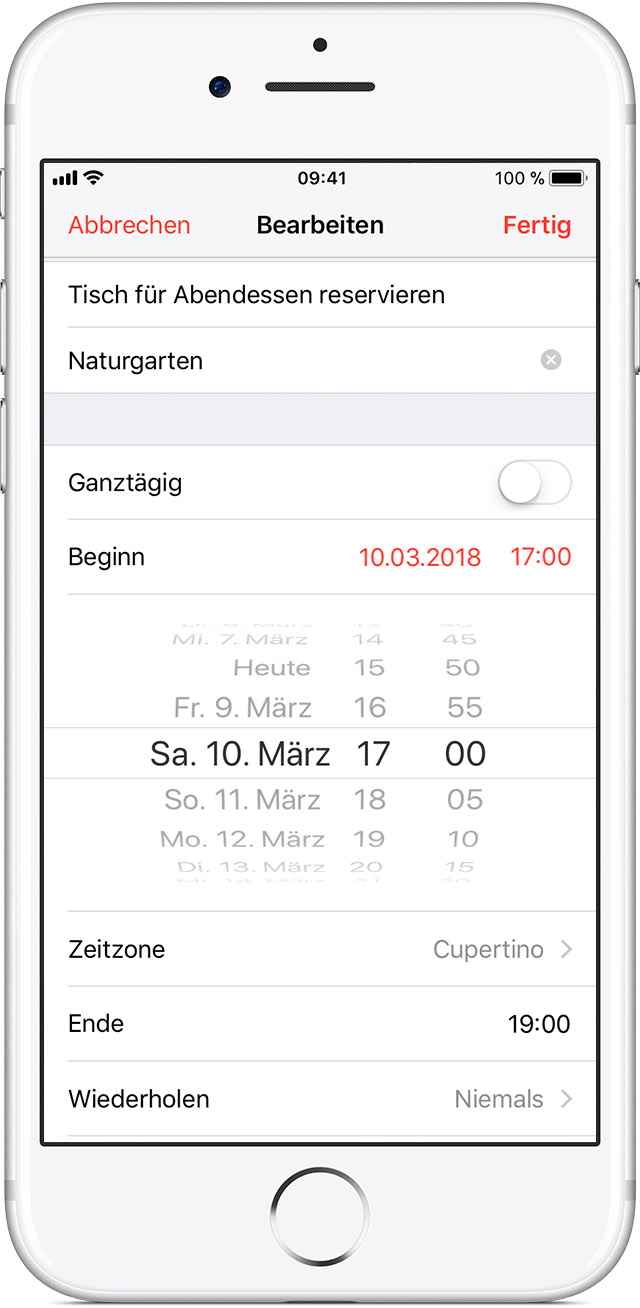Screen dimensions: 640x1308
Task: Clear the Naturgarten location text
Action: tap(551, 360)
